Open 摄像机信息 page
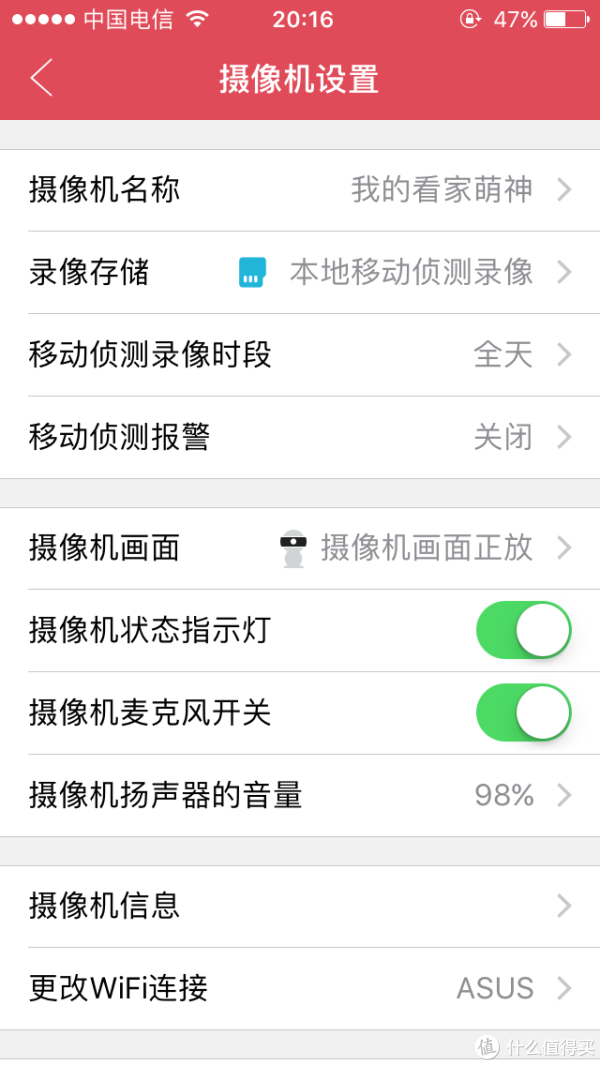This screenshot has height=1065, width=600. pyautogui.click(x=300, y=906)
